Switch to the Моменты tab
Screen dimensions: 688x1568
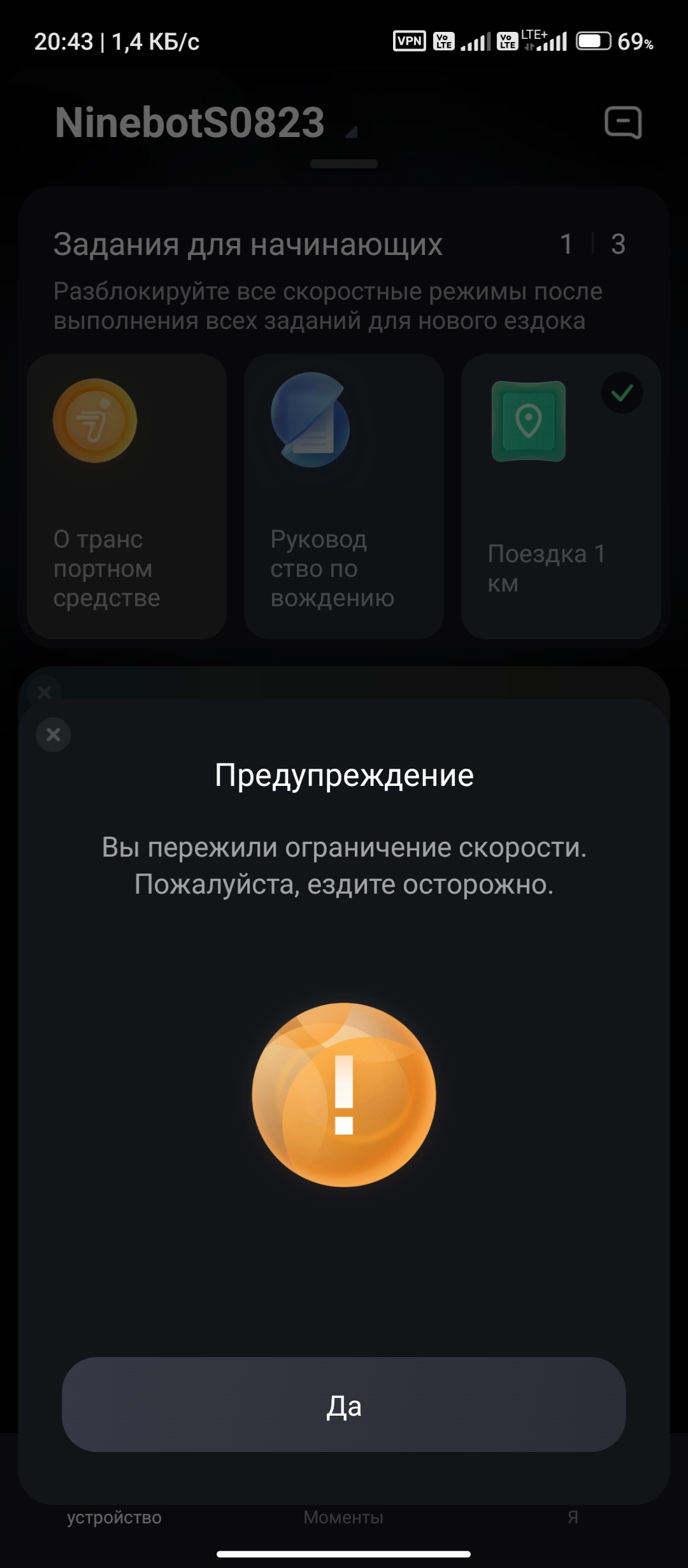click(x=343, y=1518)
